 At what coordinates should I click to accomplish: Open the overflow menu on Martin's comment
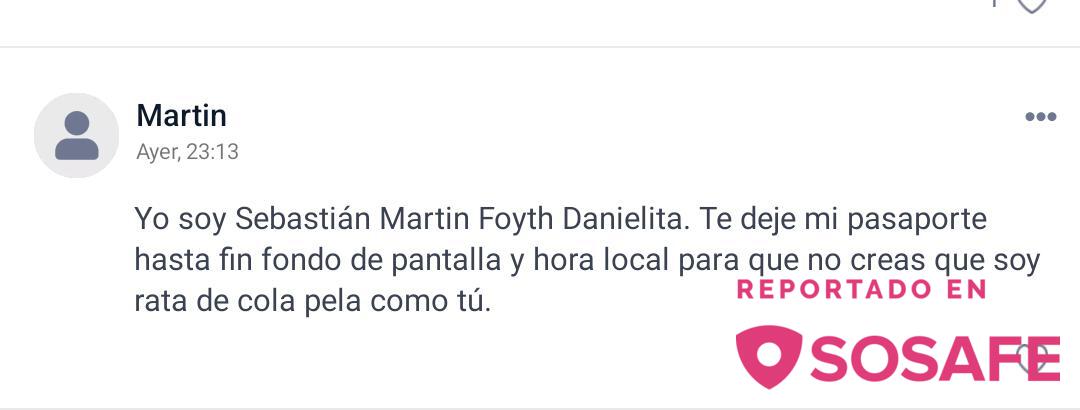tap(1040, 117)
